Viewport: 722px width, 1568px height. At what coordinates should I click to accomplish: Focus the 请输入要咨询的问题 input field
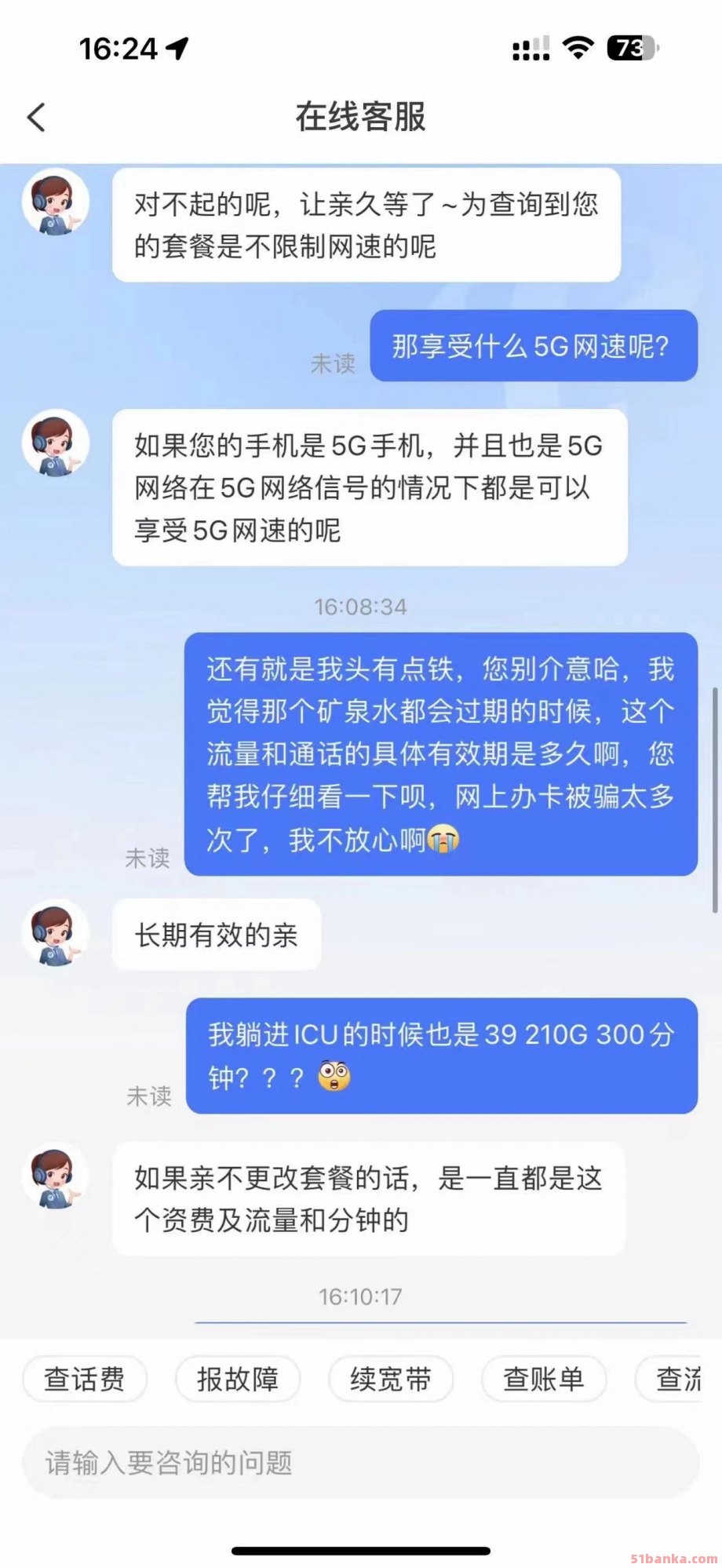point(361,1463)
